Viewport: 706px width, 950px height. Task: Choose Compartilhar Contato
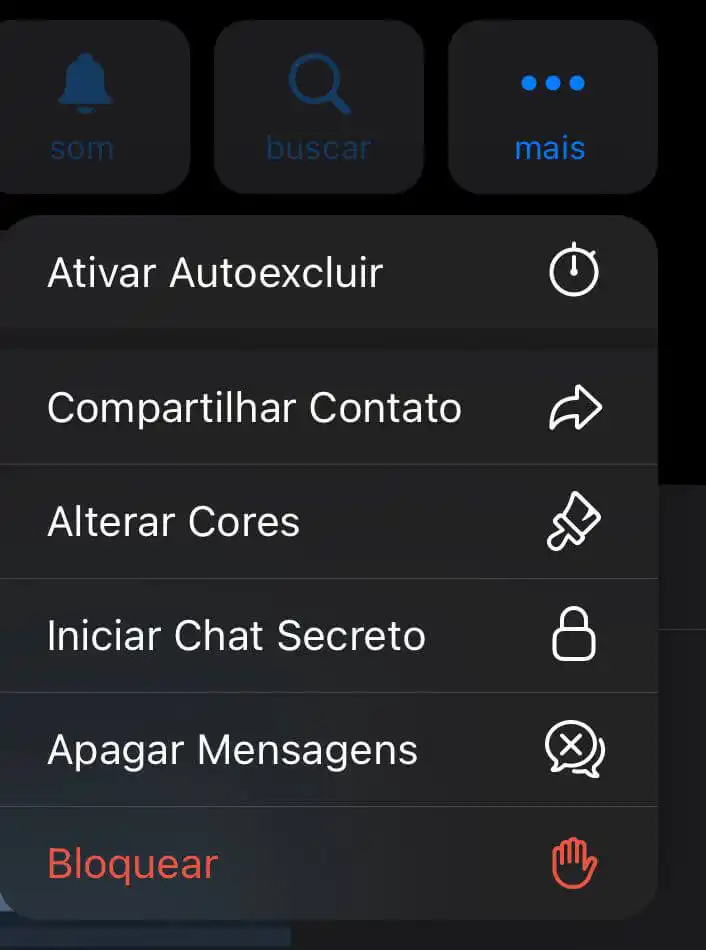325,408
